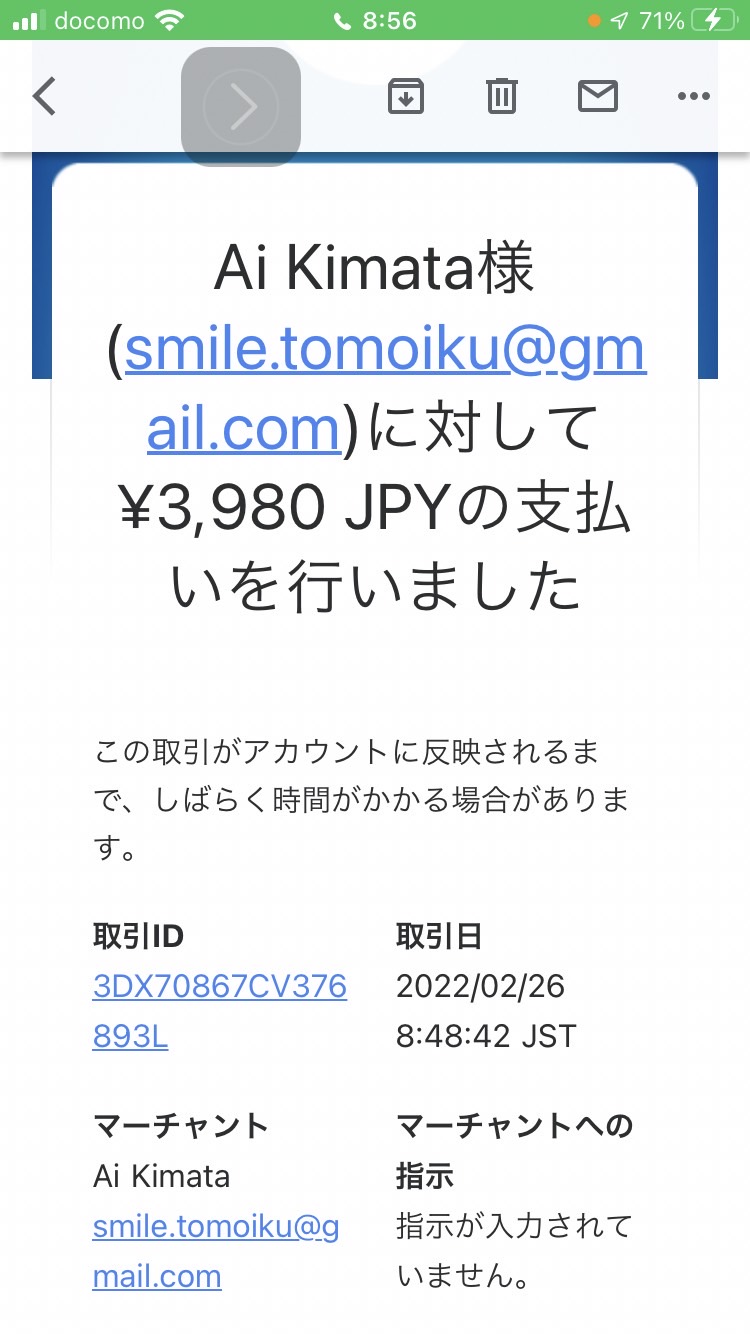This screenshot has height=1334, width=750.
Task: Archive this email
Action: pyautogui.click(x=406, y=97)
